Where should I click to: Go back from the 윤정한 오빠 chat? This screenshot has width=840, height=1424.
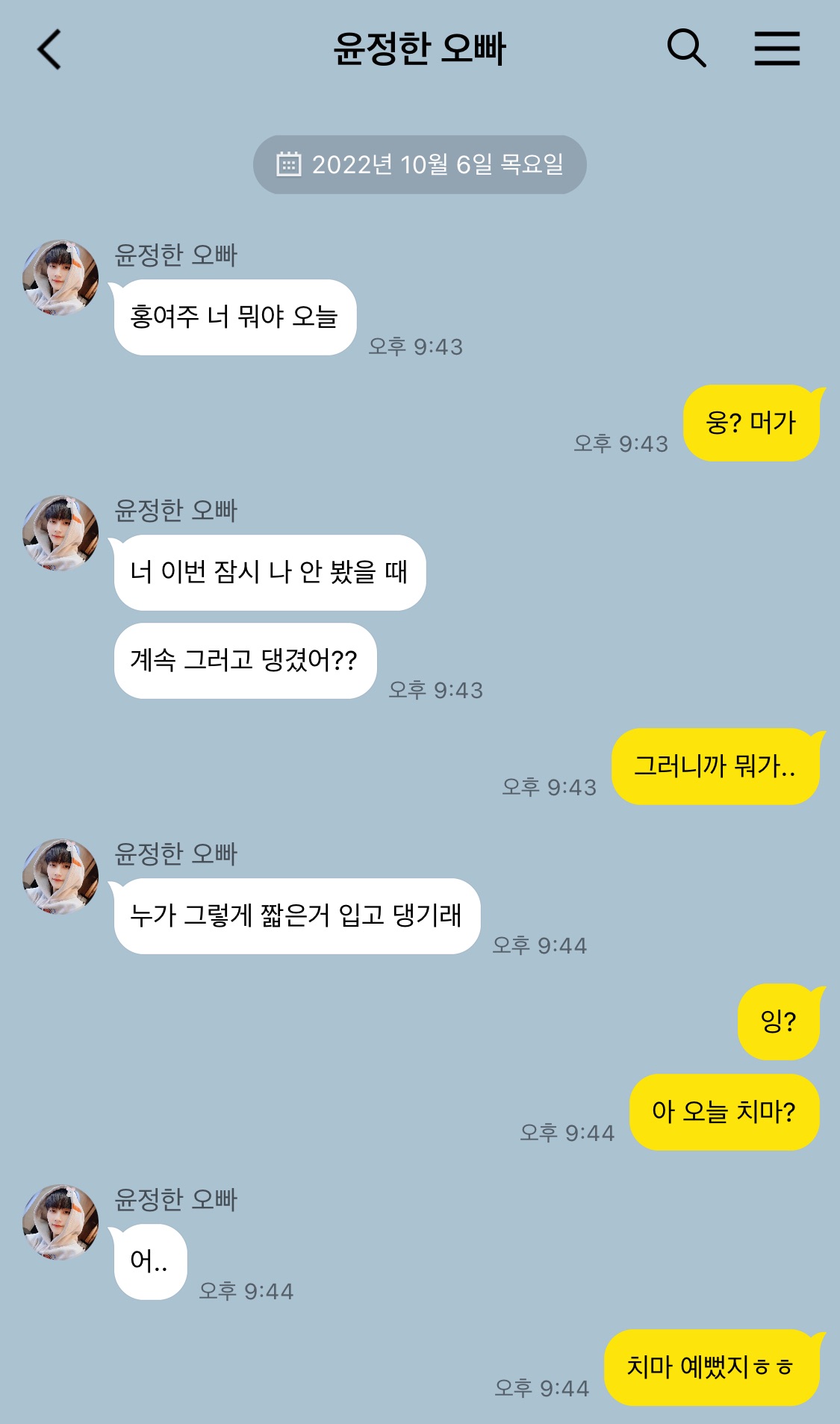[49, 49]
